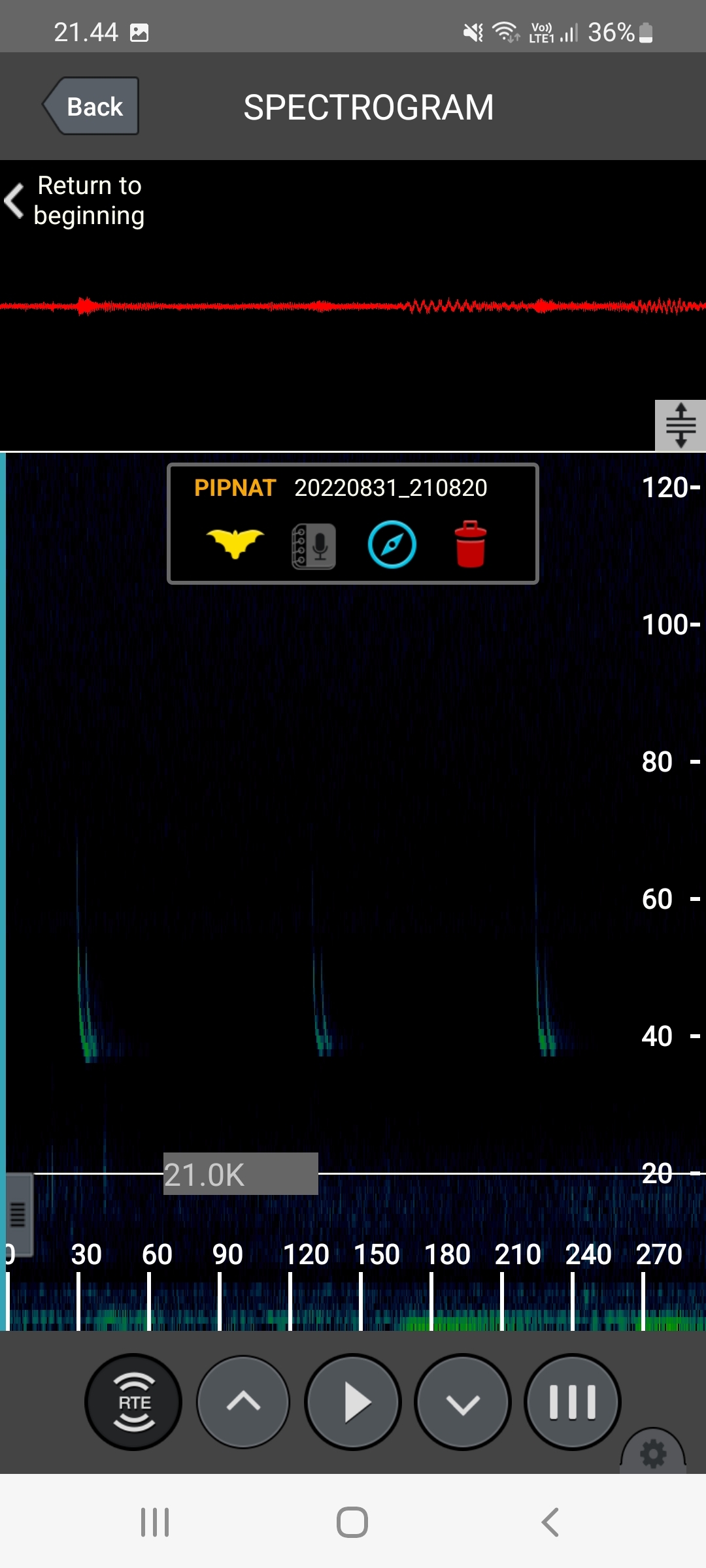Delete recording with red trash icon
Viewport: 706px width, 1568px height.
pos(470,544)
